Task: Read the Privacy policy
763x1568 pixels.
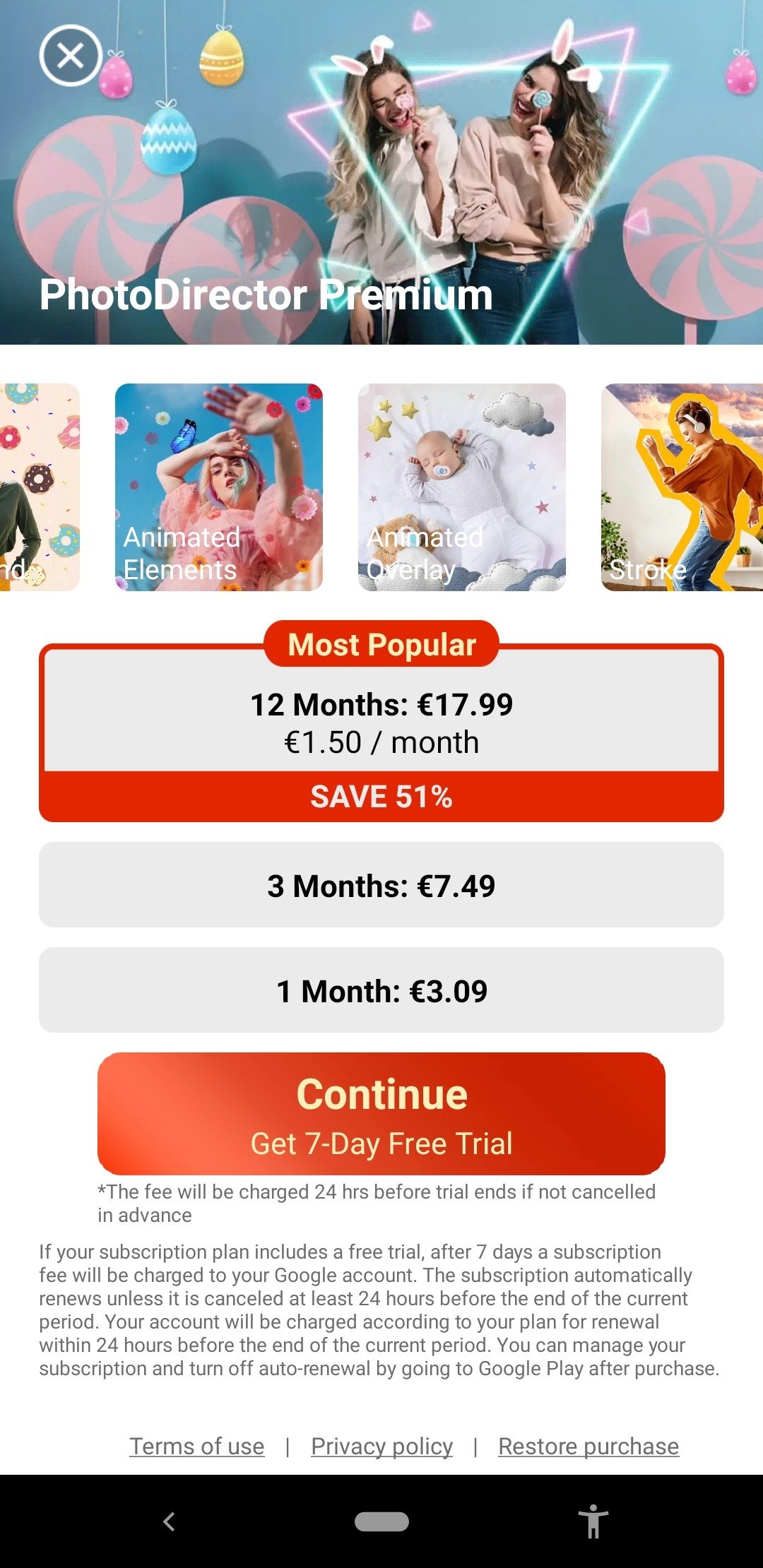Action: pyautogui.click(x=381, y=1446)
